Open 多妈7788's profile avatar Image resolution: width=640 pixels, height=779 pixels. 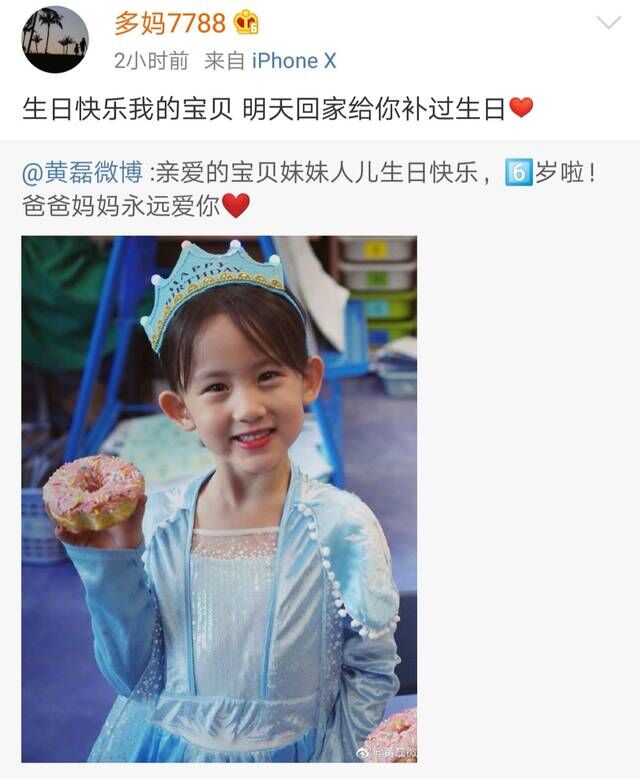(55, 39)
